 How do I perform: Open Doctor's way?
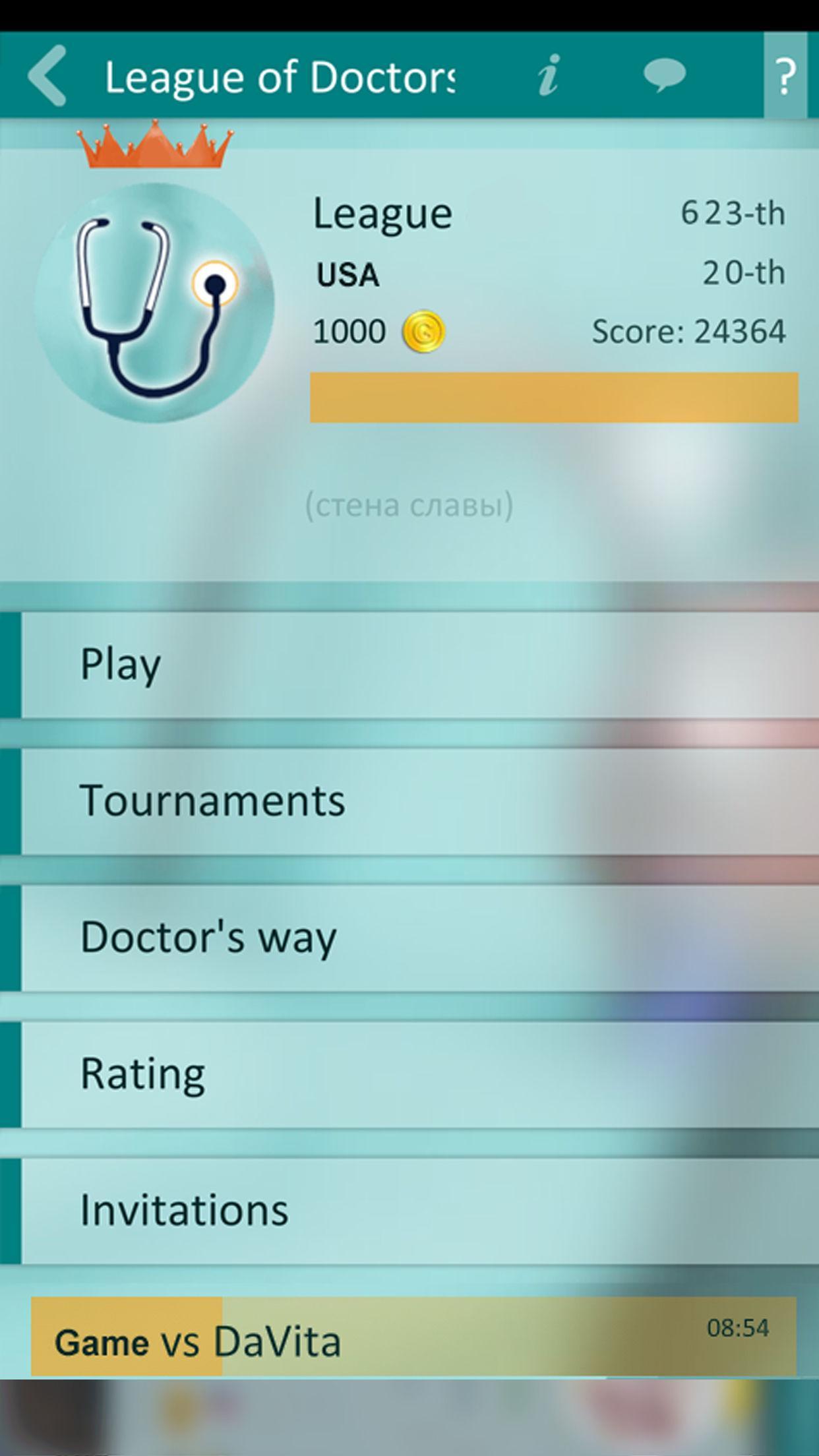click(x=409, y=938)
